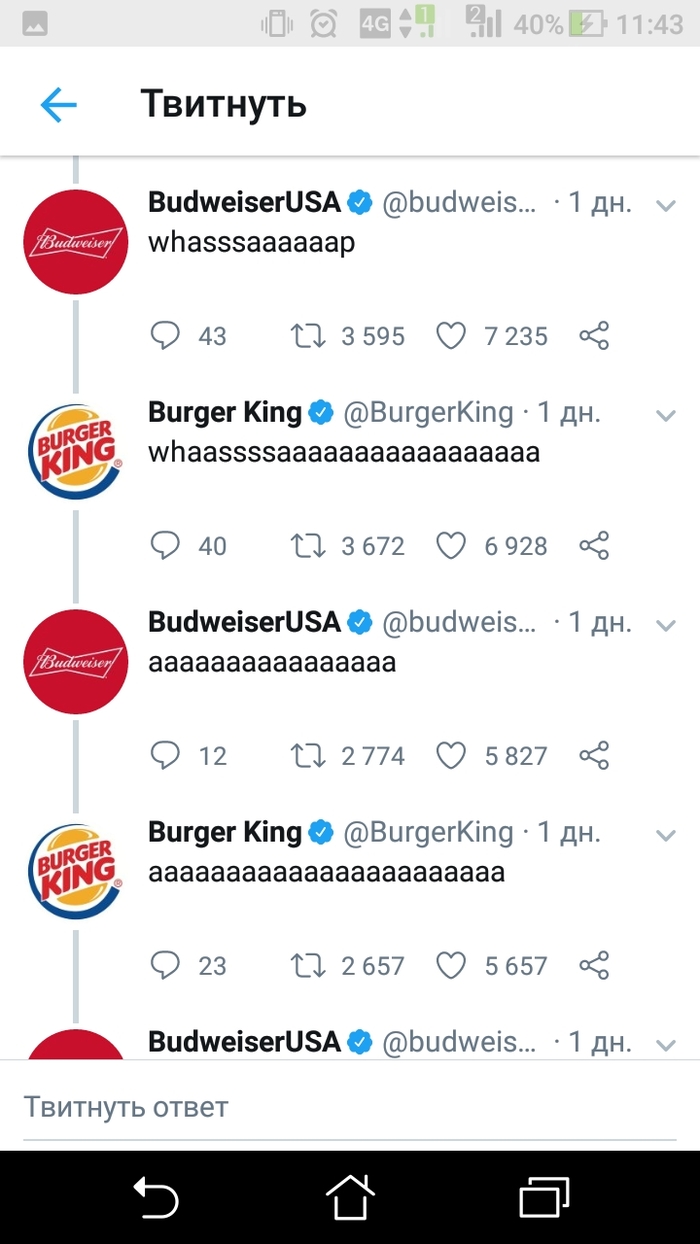Open recent apps from navigation bar

(x=544, y=1197)
